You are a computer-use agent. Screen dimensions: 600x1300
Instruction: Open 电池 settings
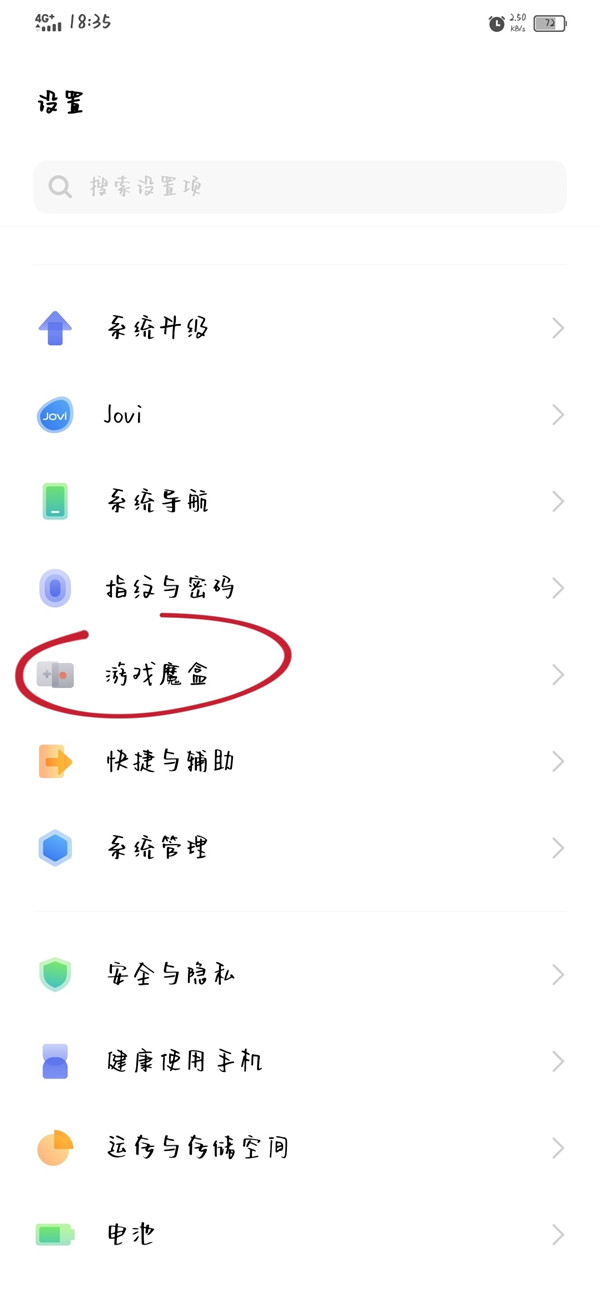tap(300, 1234)
